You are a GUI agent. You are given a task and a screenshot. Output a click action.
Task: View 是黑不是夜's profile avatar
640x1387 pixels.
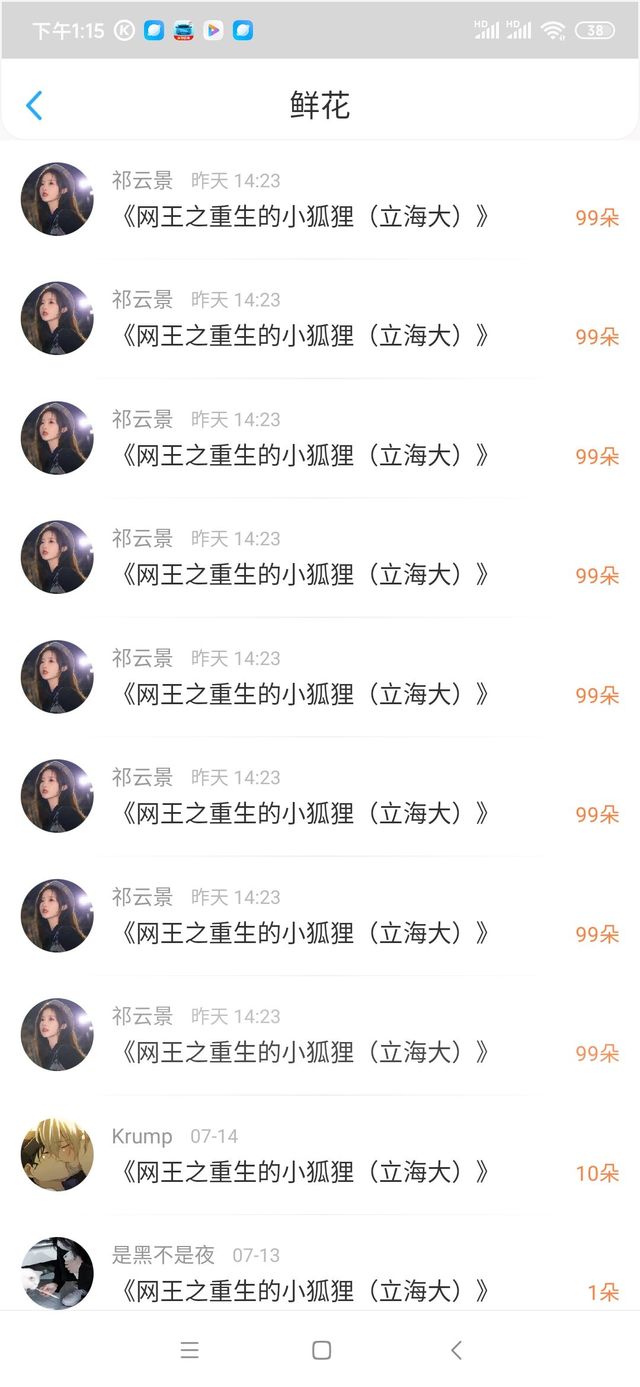pos(57,1273)
